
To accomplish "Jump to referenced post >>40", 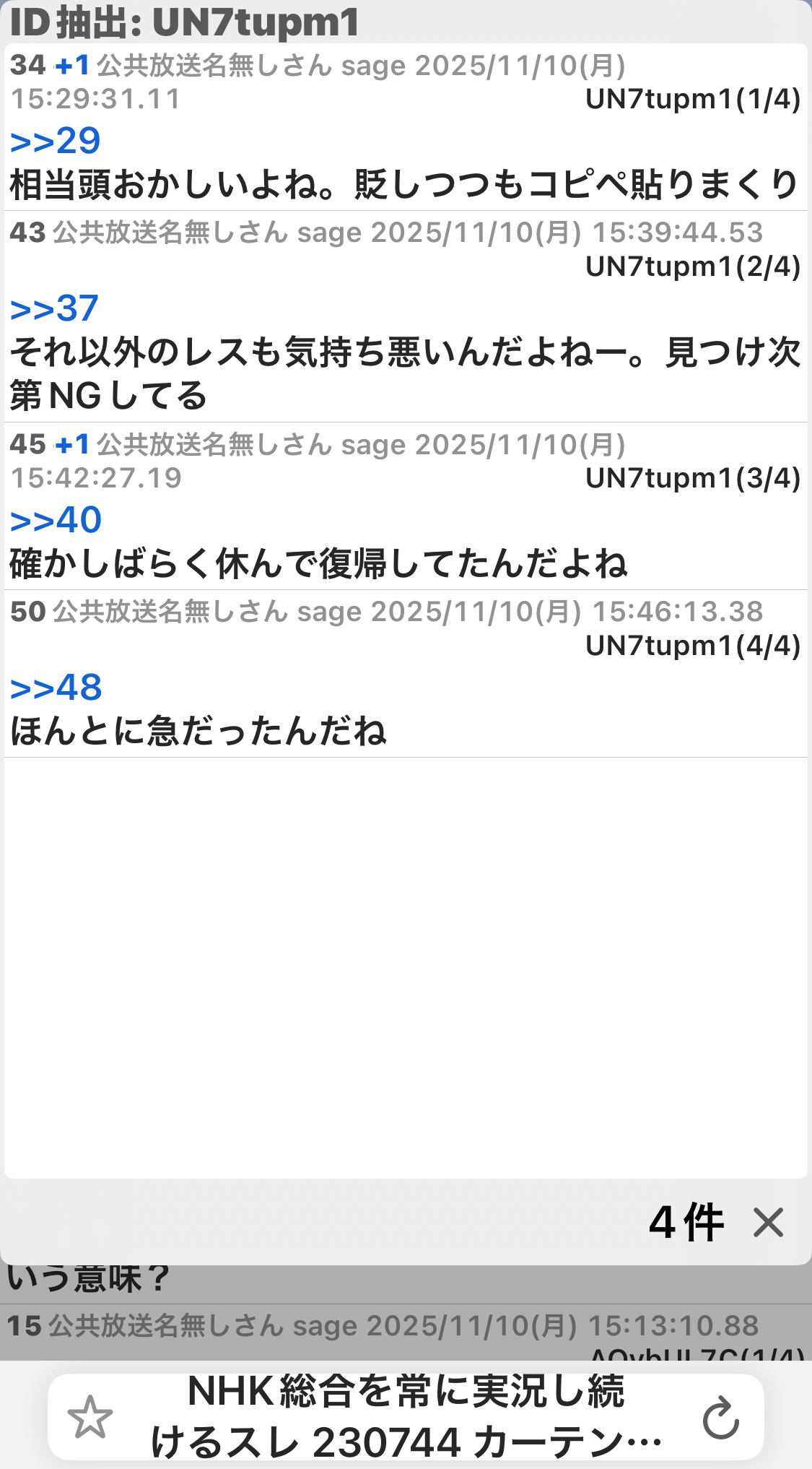I will click(56, 520).
